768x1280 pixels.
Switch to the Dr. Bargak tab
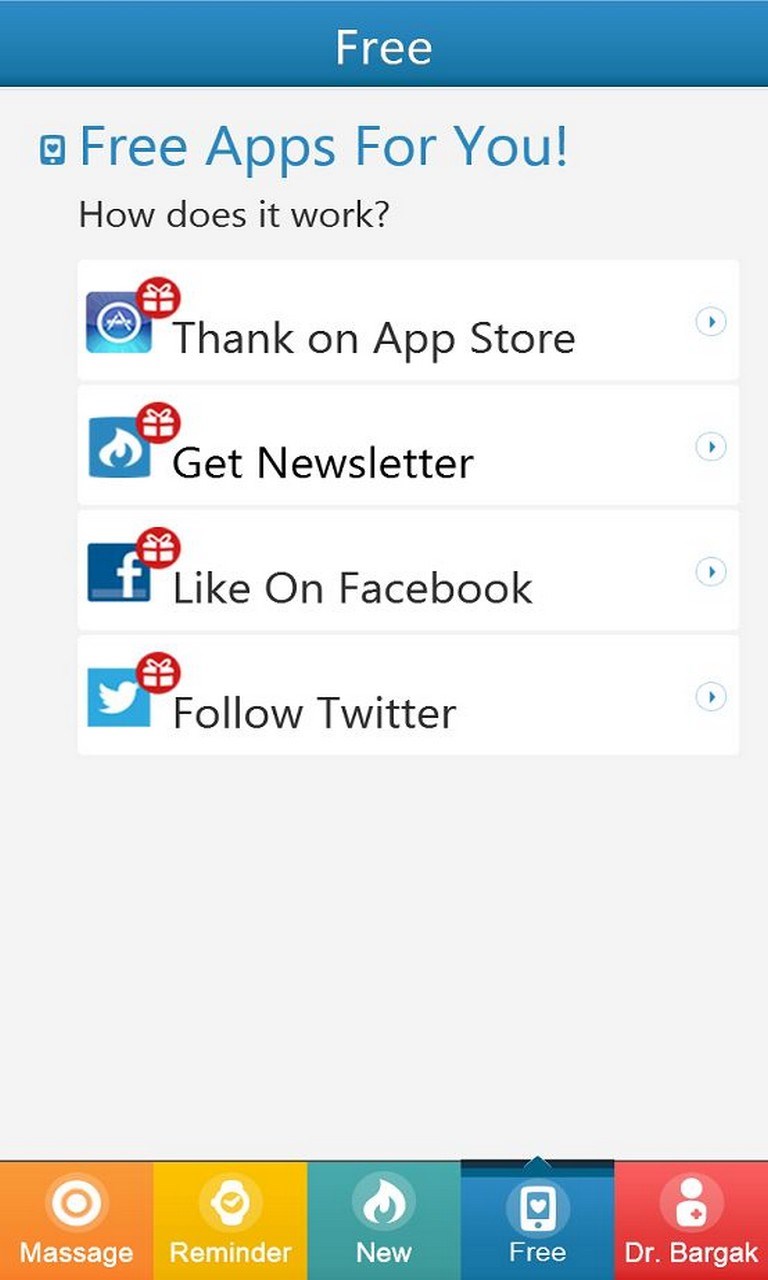coord(691,1221)
